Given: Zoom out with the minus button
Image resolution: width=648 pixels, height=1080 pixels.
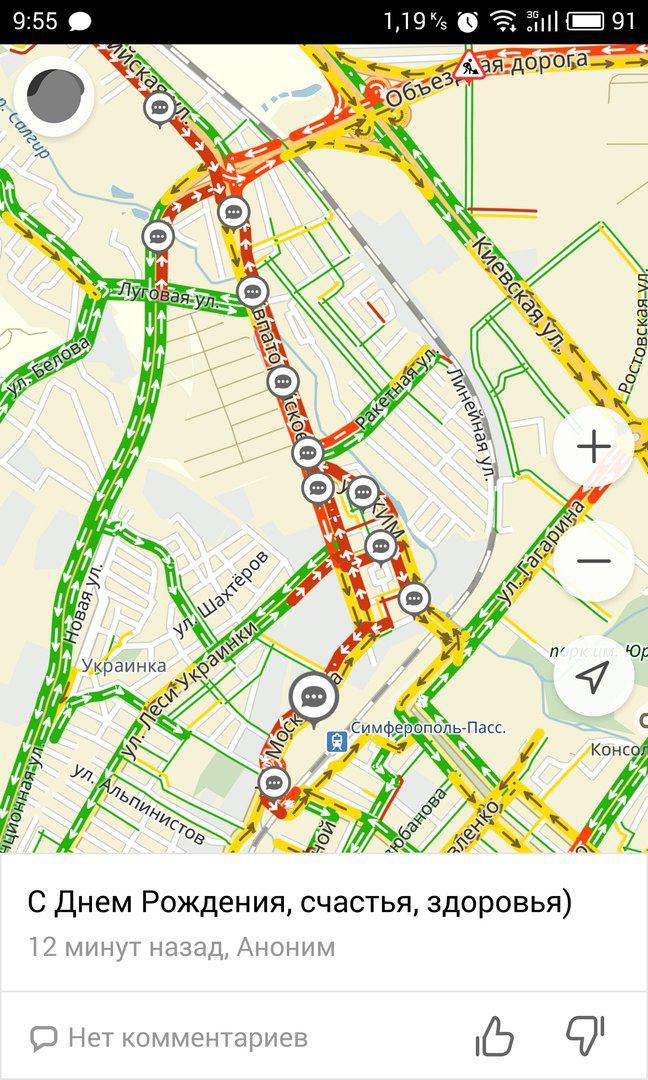Looking at the screenshot, I should (x=593, y=561).
